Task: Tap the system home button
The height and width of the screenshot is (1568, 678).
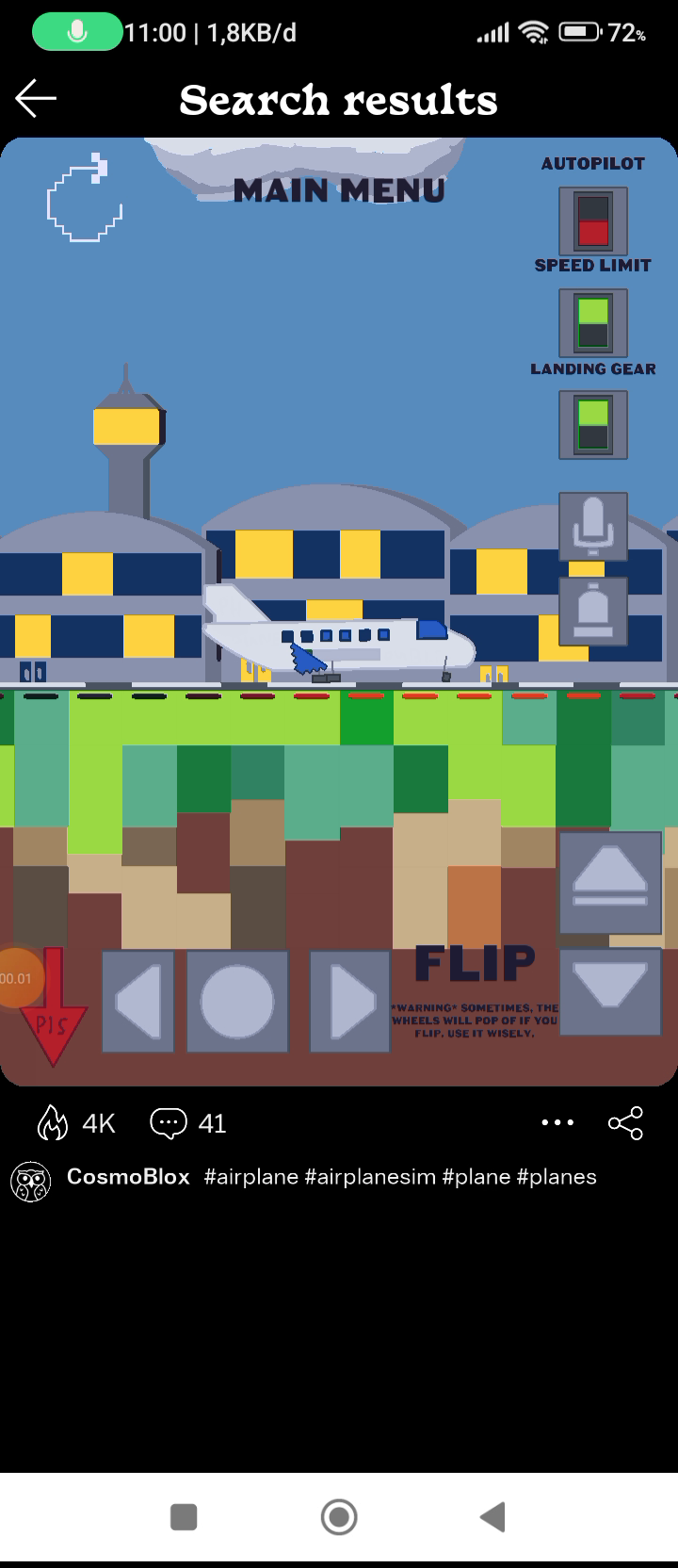Action: [x=339, y=1517]
